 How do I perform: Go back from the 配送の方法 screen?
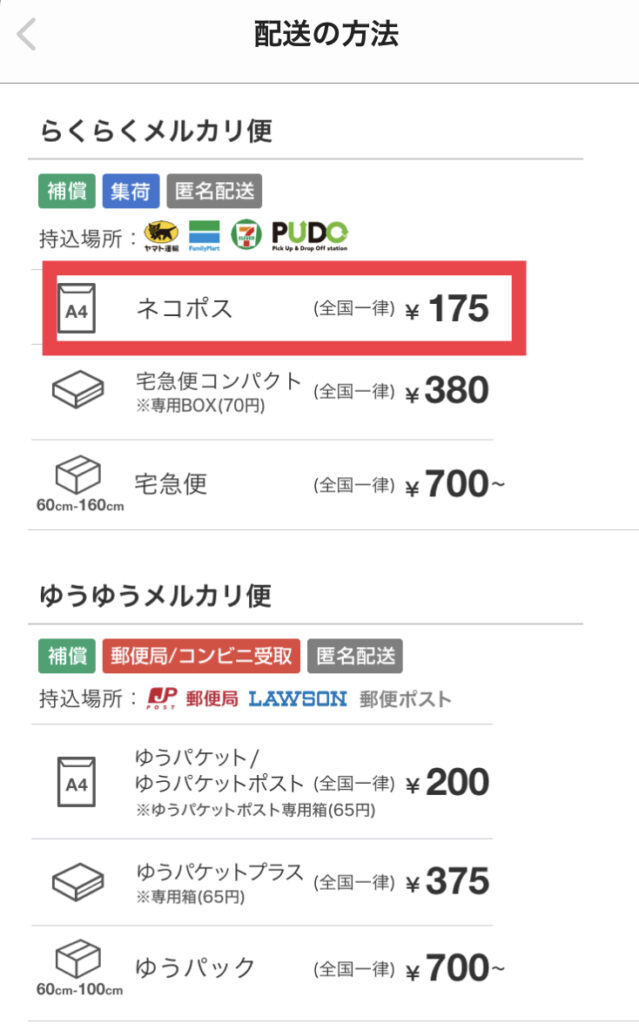[27, 35]
